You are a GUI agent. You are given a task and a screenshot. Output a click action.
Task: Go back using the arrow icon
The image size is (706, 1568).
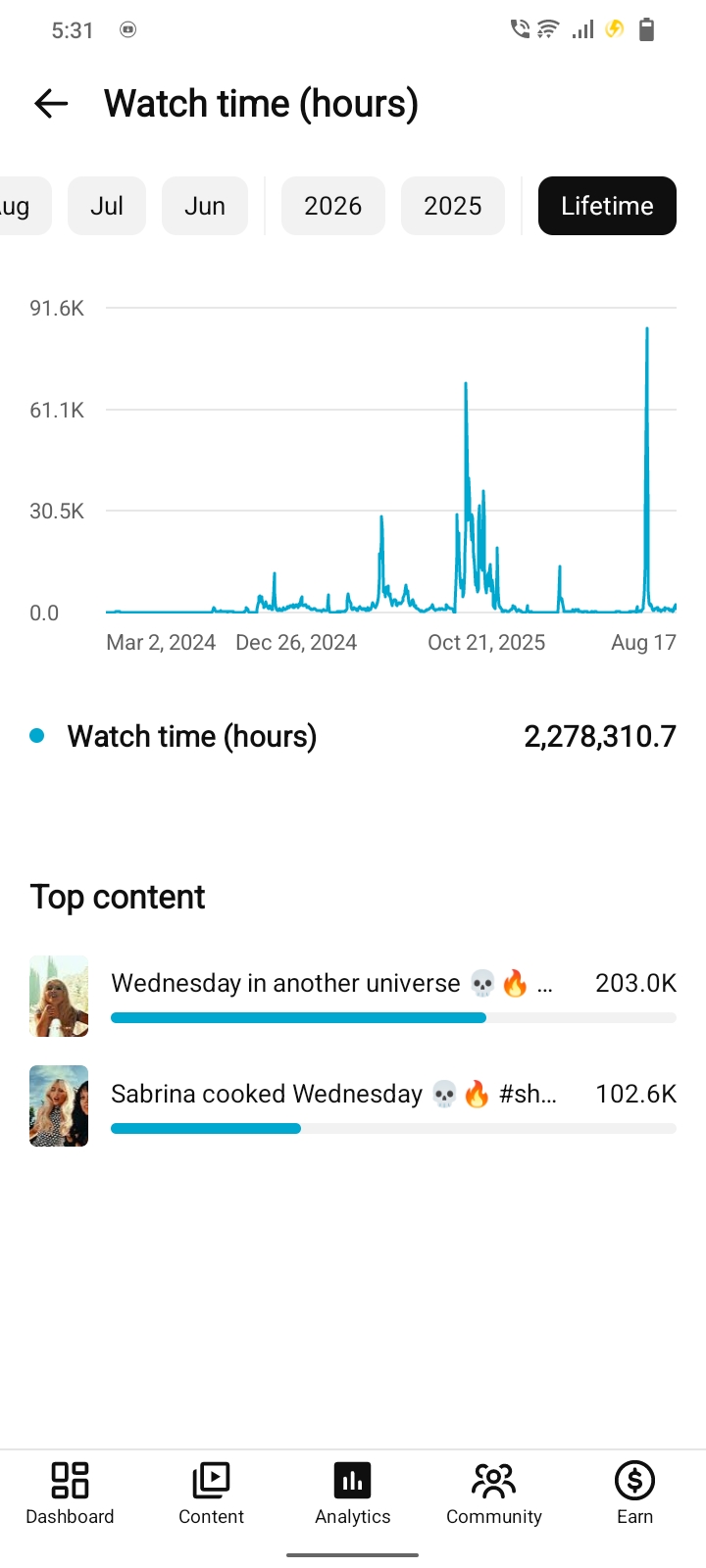[x=51, y=103]
